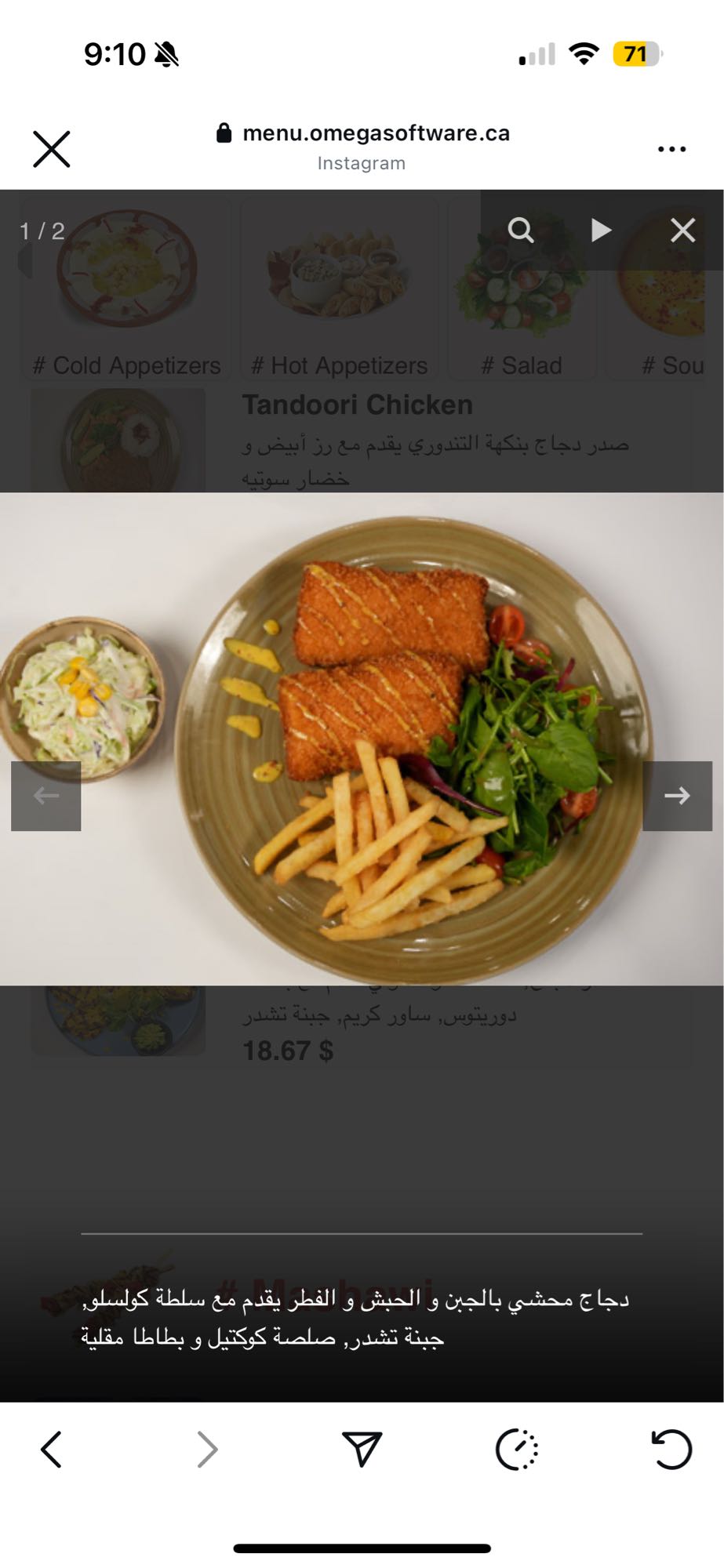Return to the previous photo with the left arrow
This screenshot has width=724, height=1568.
[45, 797]
